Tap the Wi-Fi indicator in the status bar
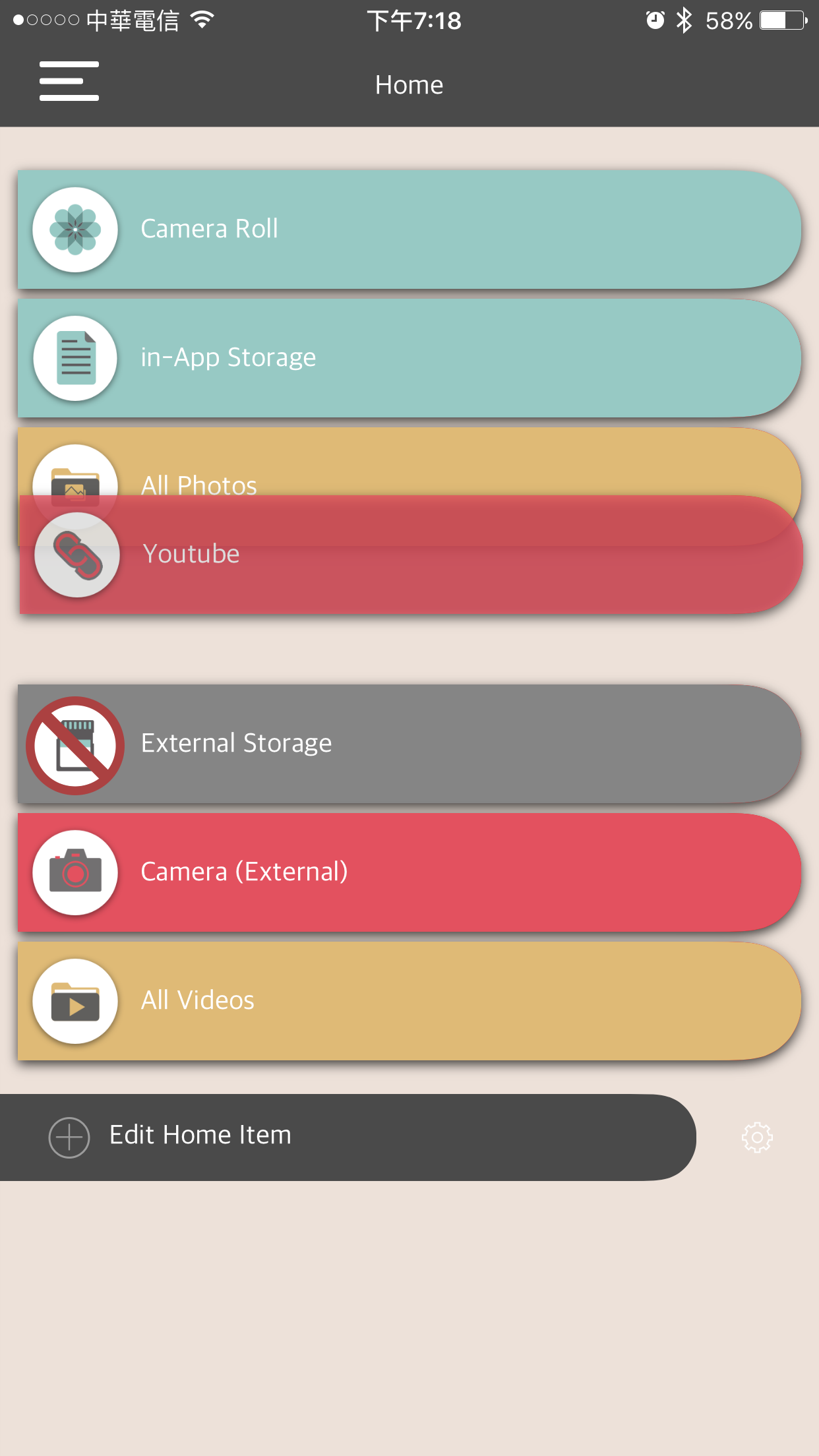Image resolution: width=819 pixels, height=1456 pixels. click(202, 20)
